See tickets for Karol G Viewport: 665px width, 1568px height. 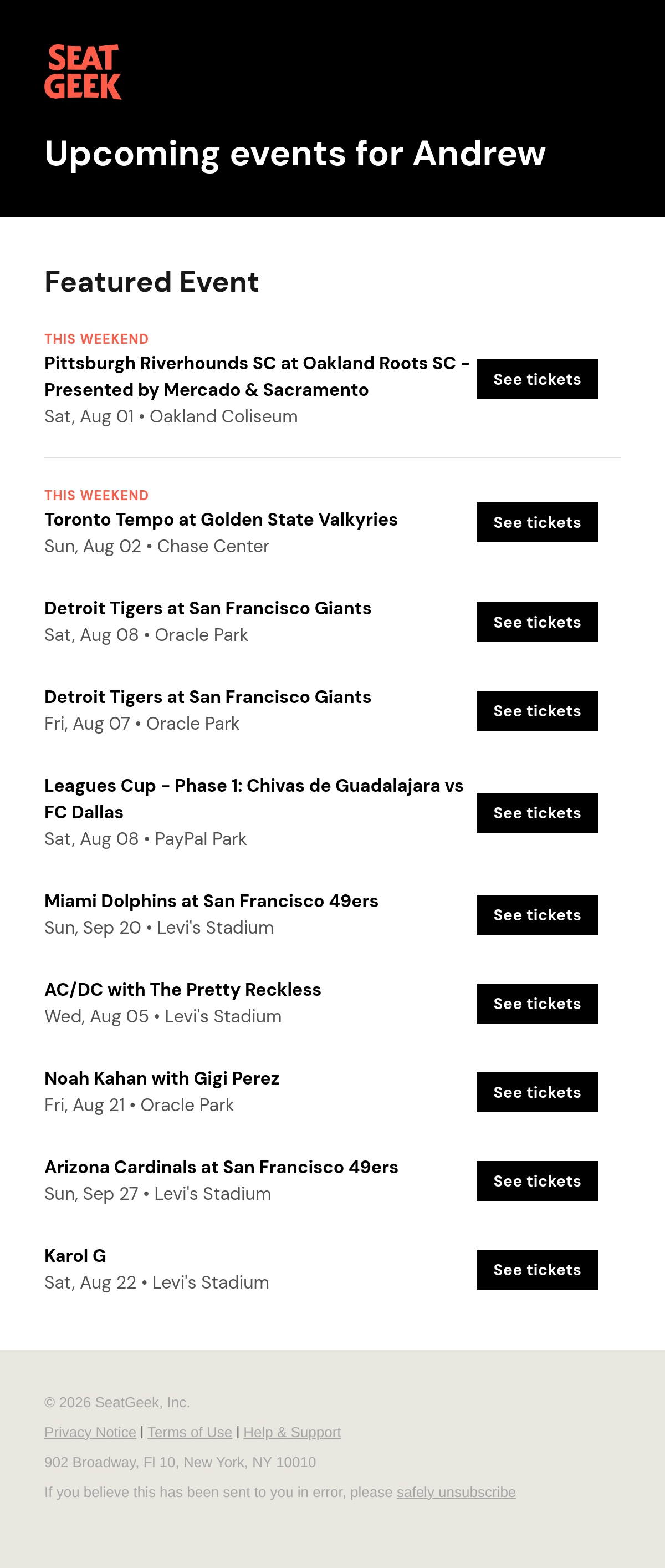(537, 1270)
